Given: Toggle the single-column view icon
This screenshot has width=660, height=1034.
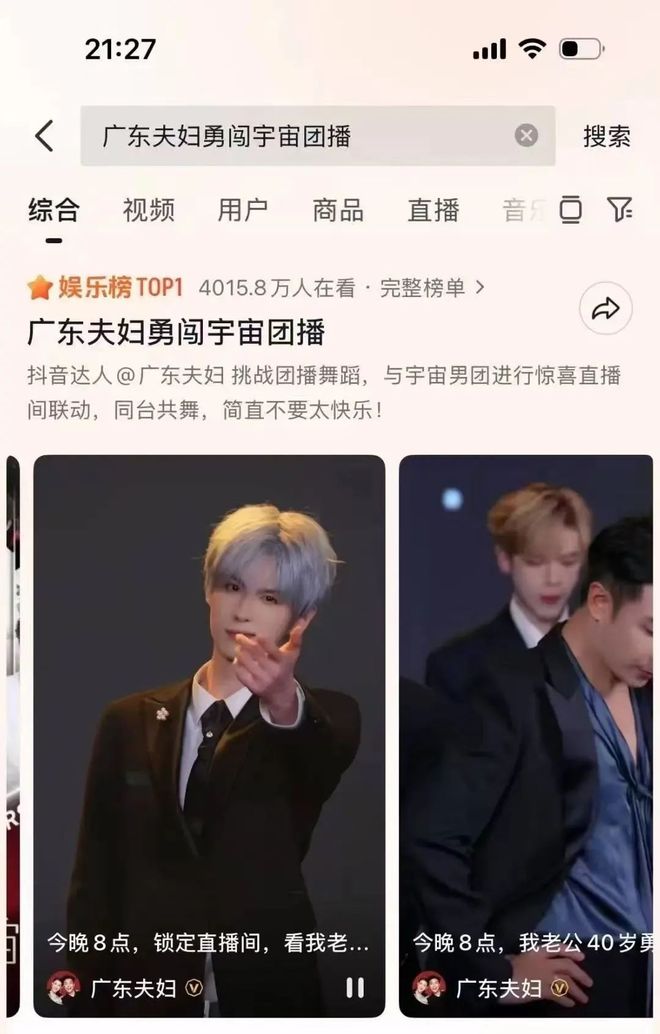Looking at the screenshot, I should 570,209.
